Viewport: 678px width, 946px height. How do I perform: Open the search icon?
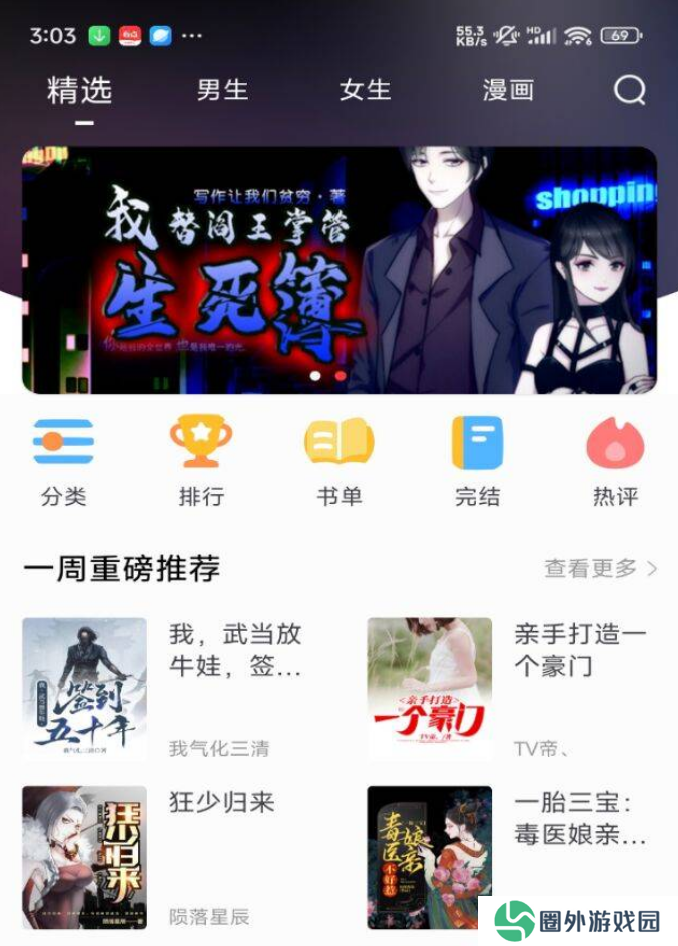629,91
